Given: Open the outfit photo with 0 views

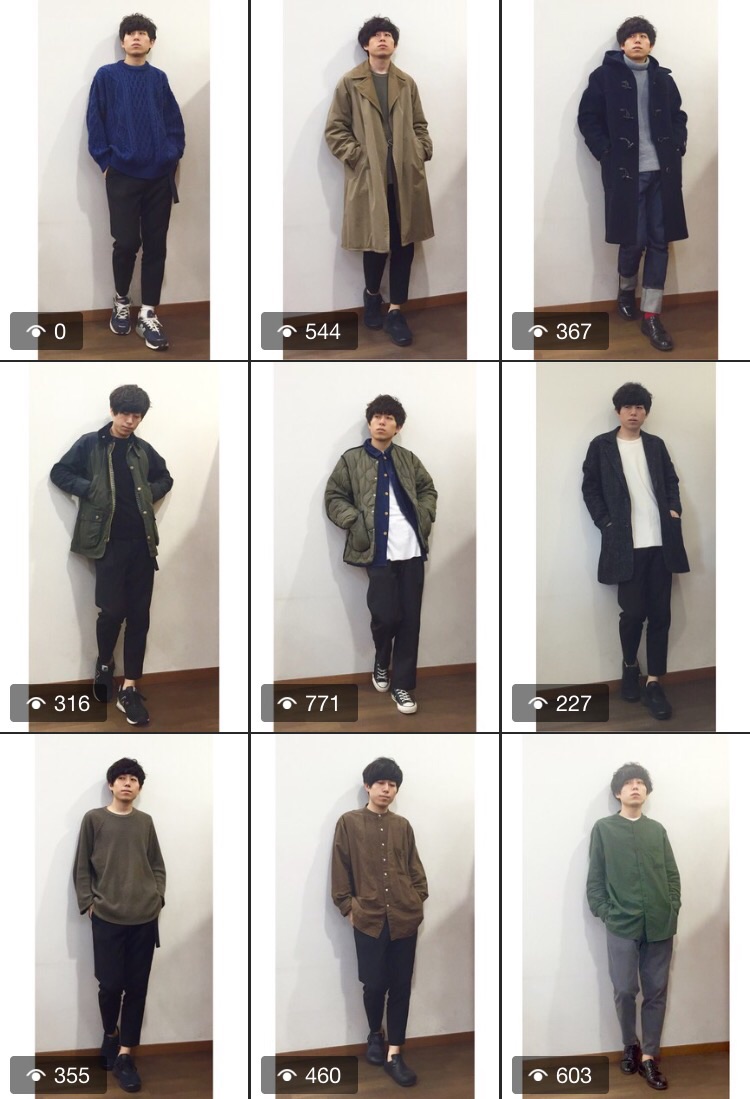Looking at the screenshot, I should 124,180.
